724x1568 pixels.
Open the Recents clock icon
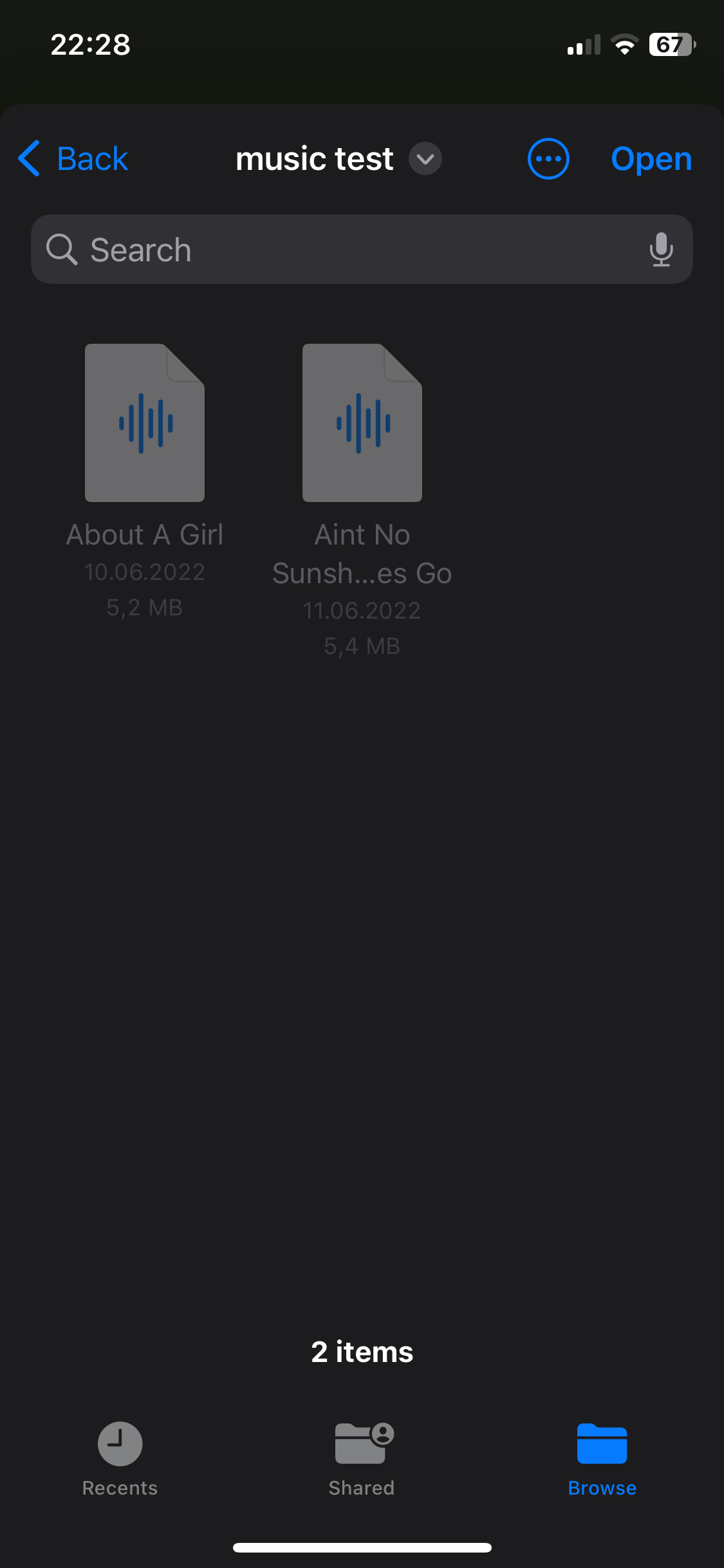point(120,1443)
